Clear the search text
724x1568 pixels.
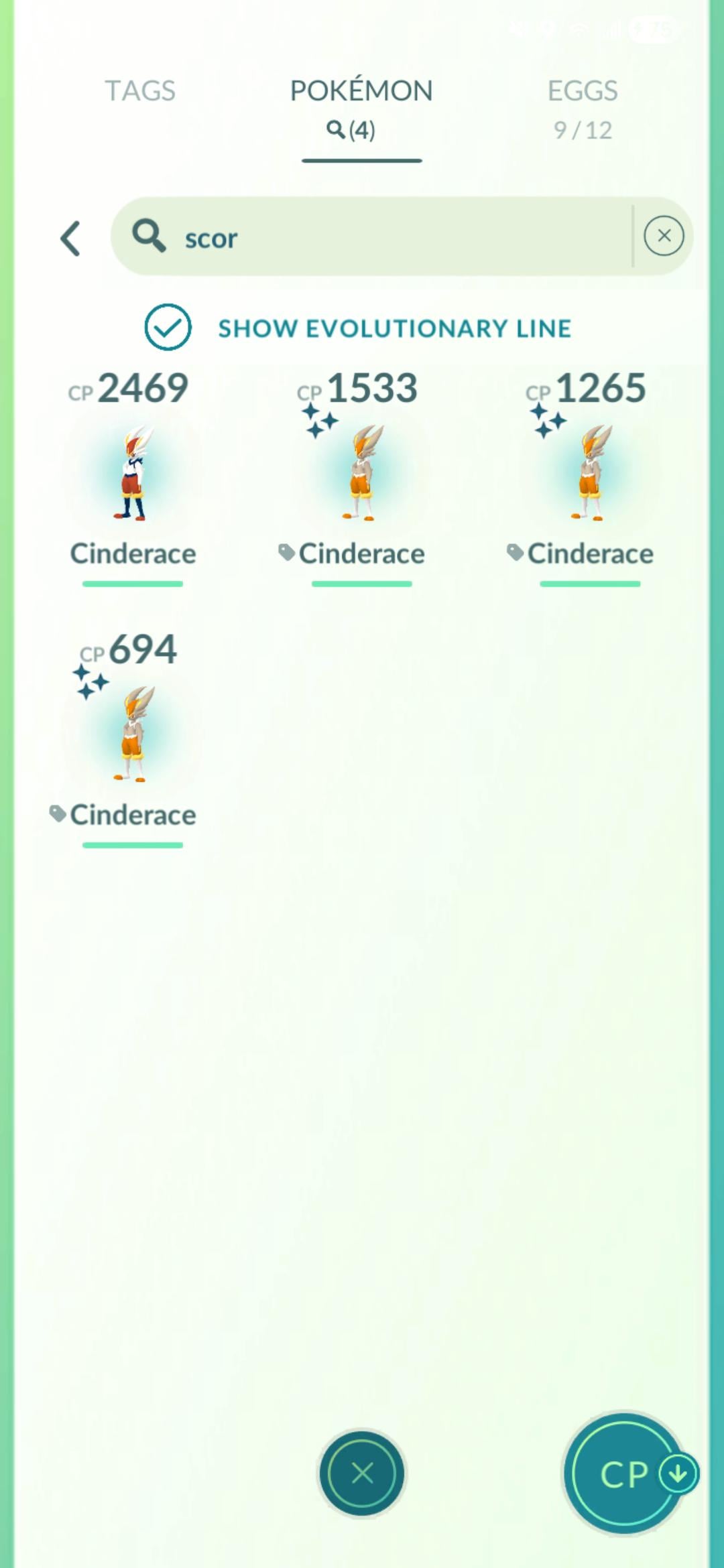coord(664,236)
